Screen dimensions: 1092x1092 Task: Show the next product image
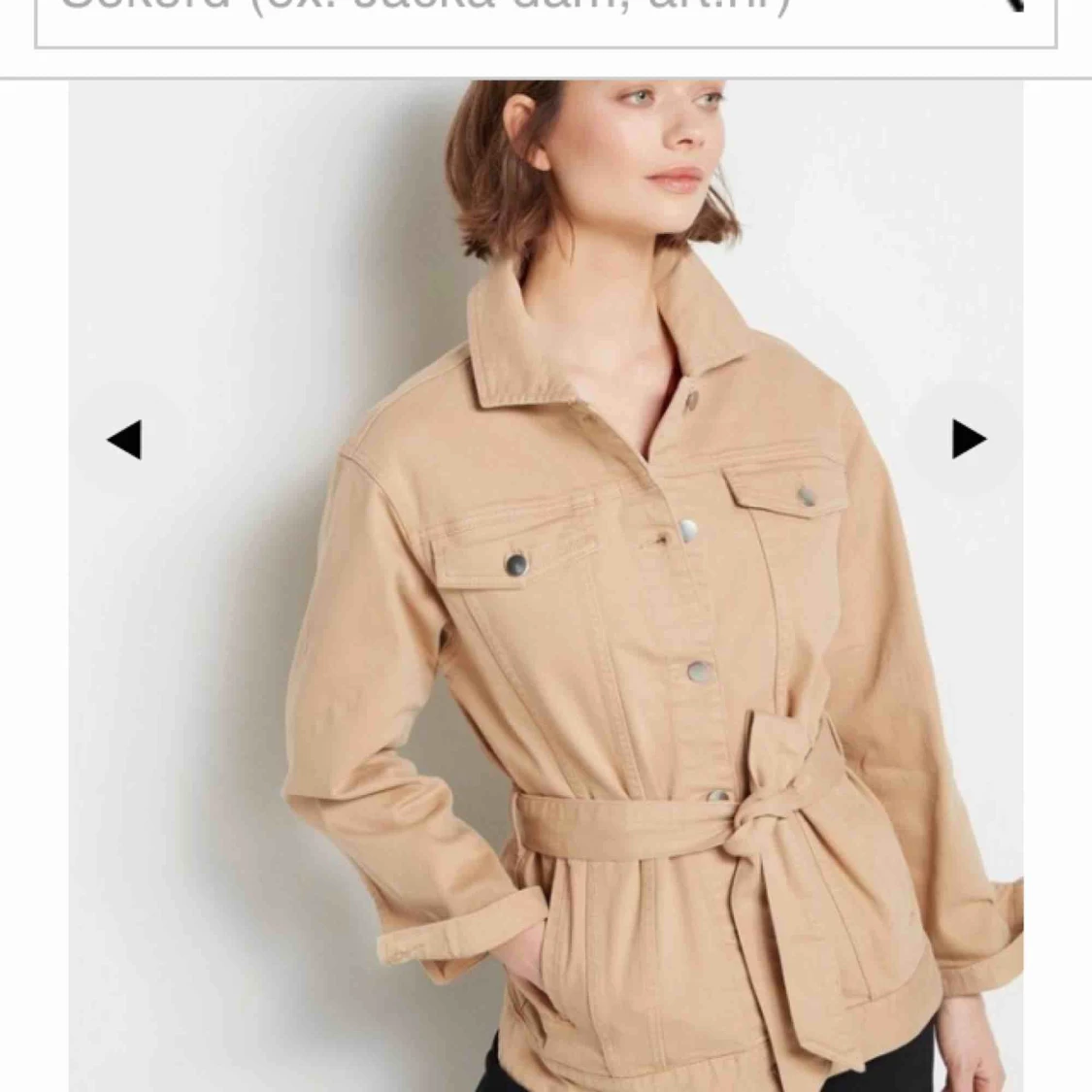pyautogui.click(x=968, y=439)
